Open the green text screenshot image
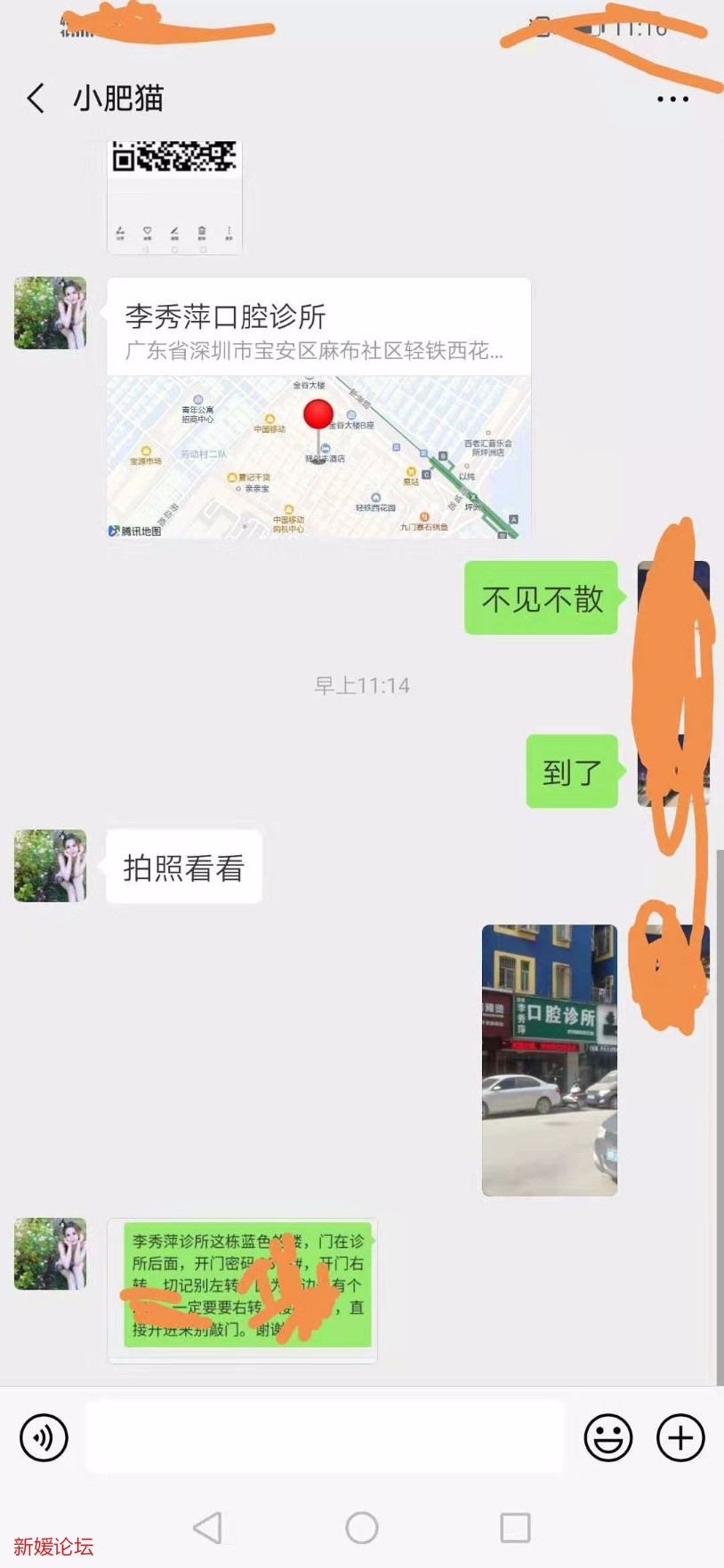 coord(242,1290)
